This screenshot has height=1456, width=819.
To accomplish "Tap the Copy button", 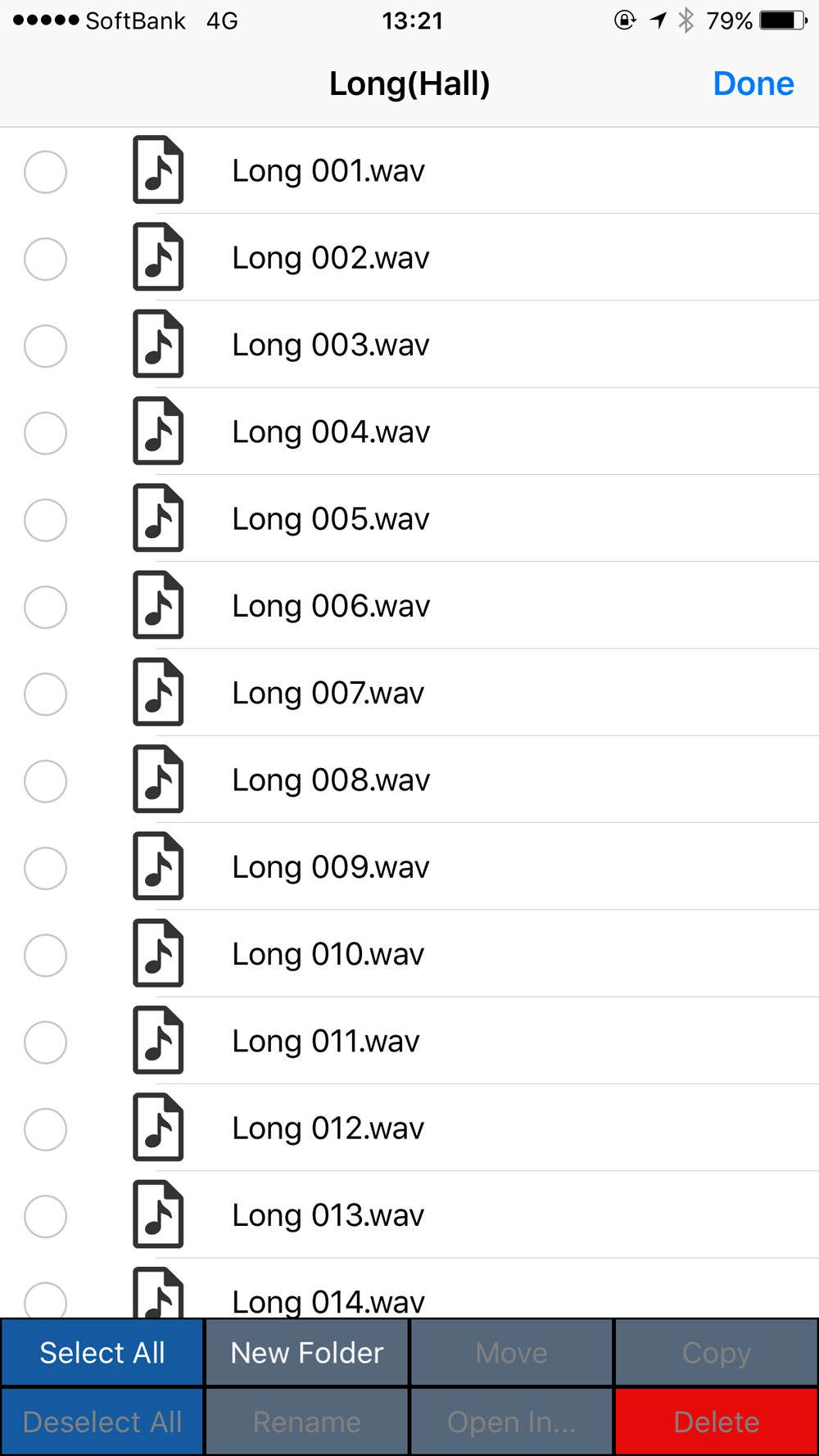I will tap(717, 1353).
